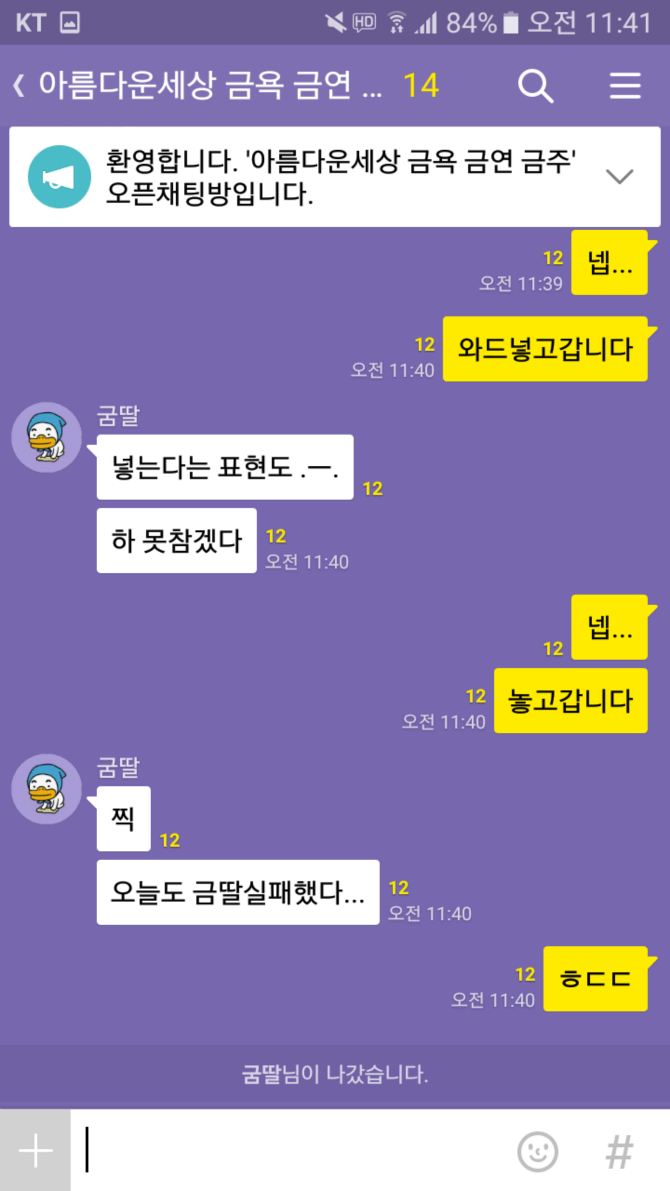Open the attachment plus button
The width and height of the screenshot is (670, 1191).
click(35, 1151)
